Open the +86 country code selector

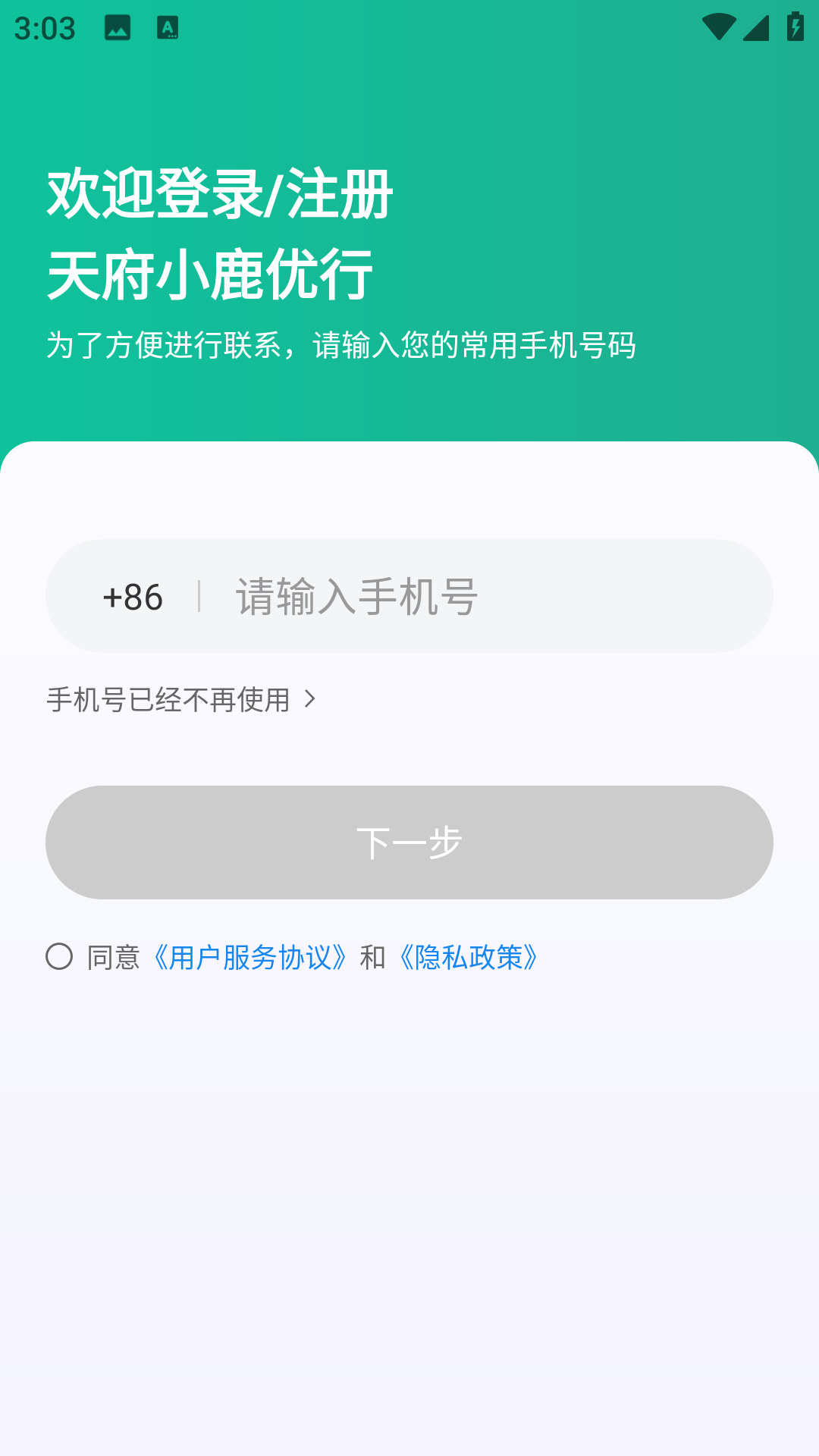click(133, 597)
